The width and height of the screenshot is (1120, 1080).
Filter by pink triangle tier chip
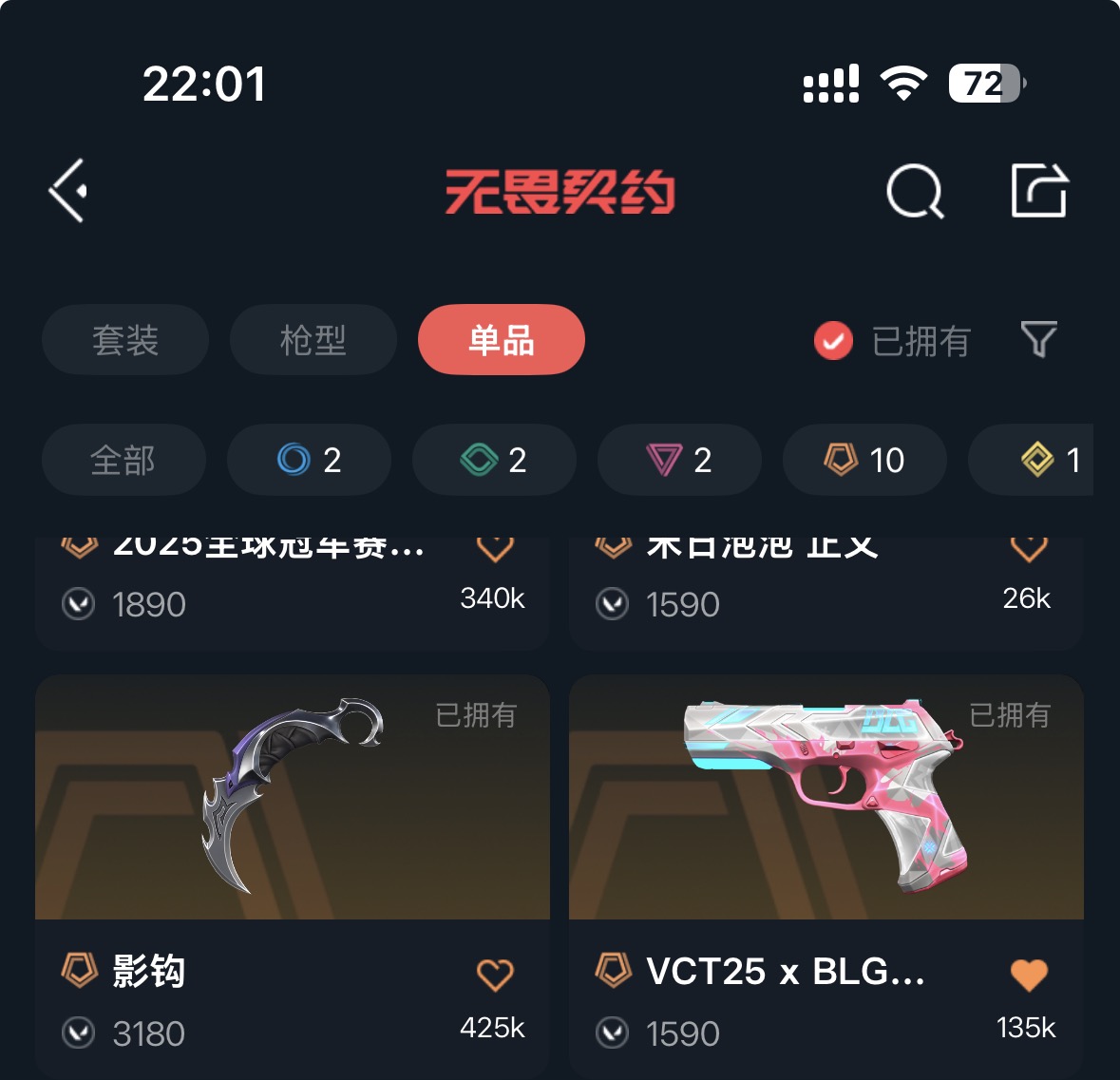click(x=679, y=461)
